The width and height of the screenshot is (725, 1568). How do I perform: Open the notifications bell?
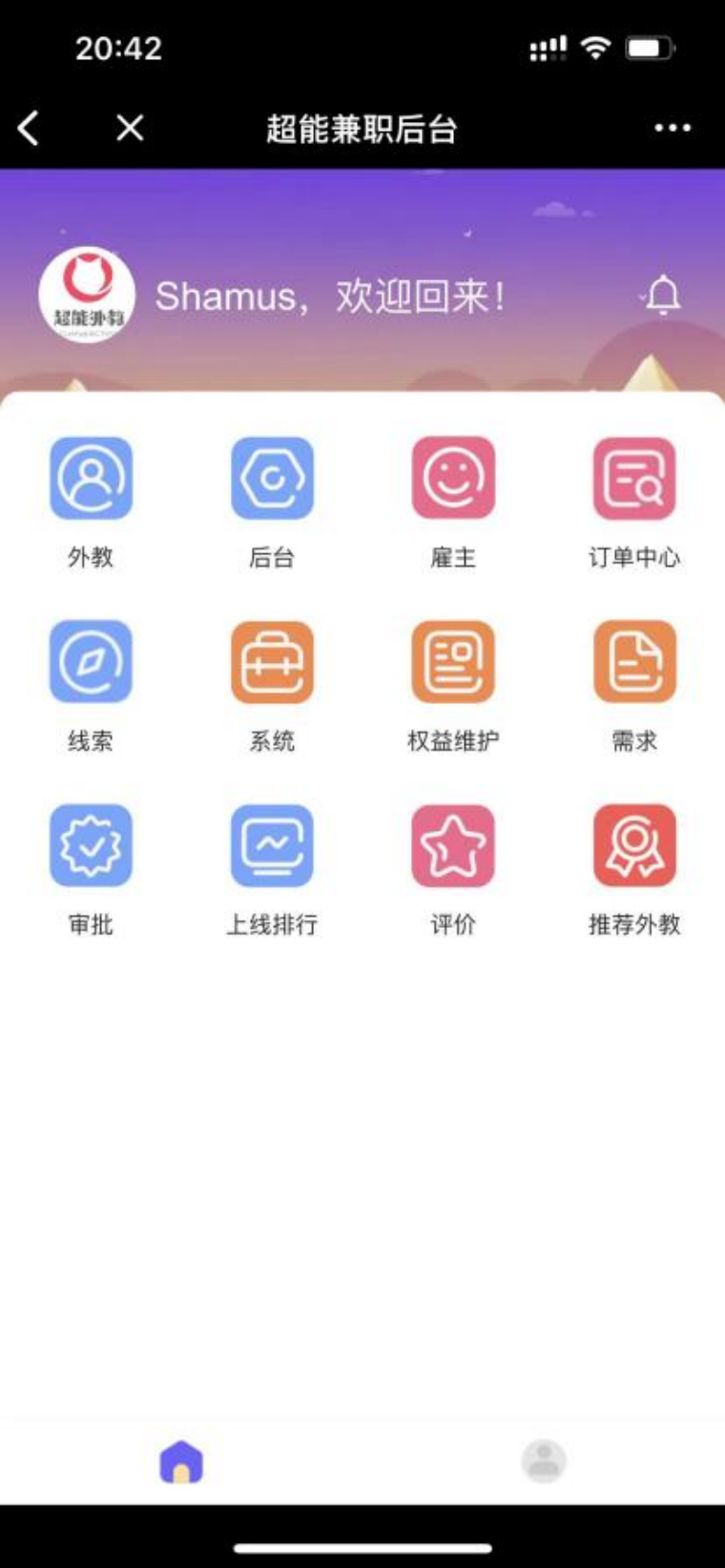(662, 295)
